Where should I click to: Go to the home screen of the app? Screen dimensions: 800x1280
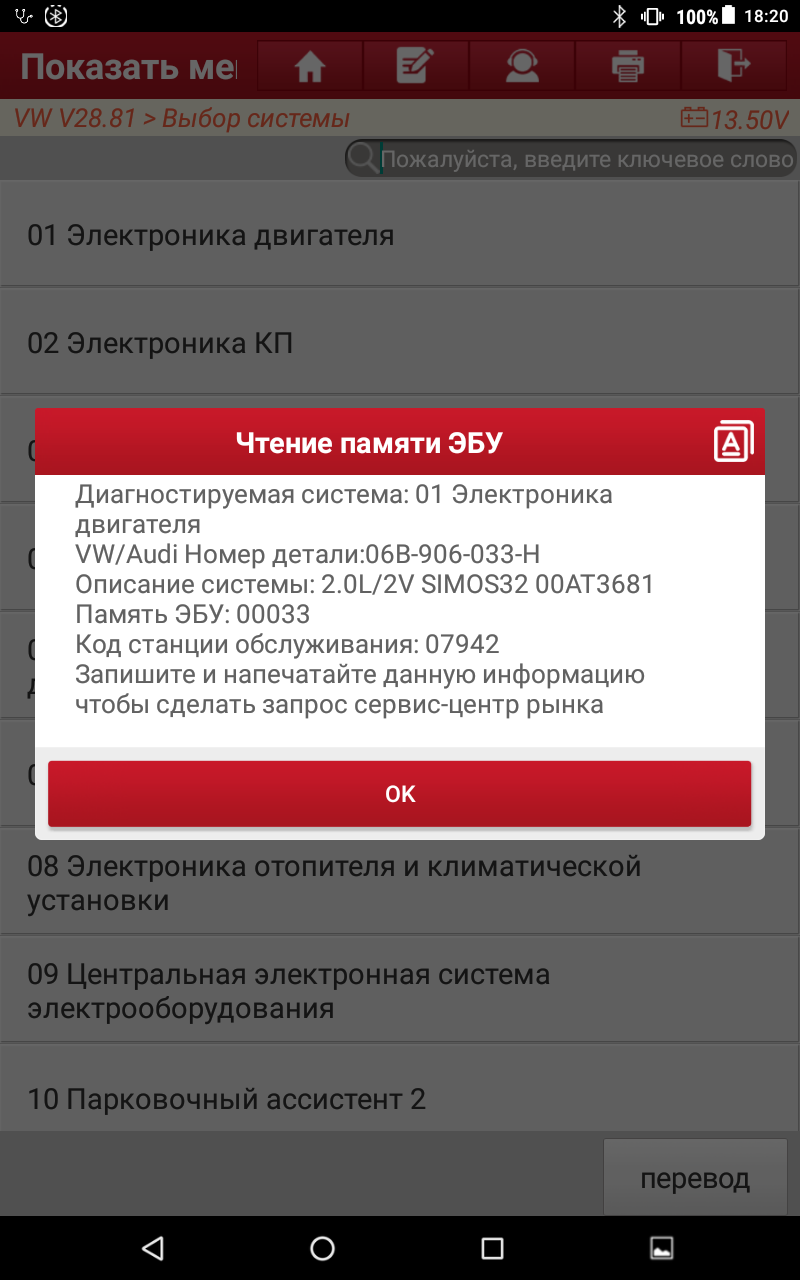[310, 67]
